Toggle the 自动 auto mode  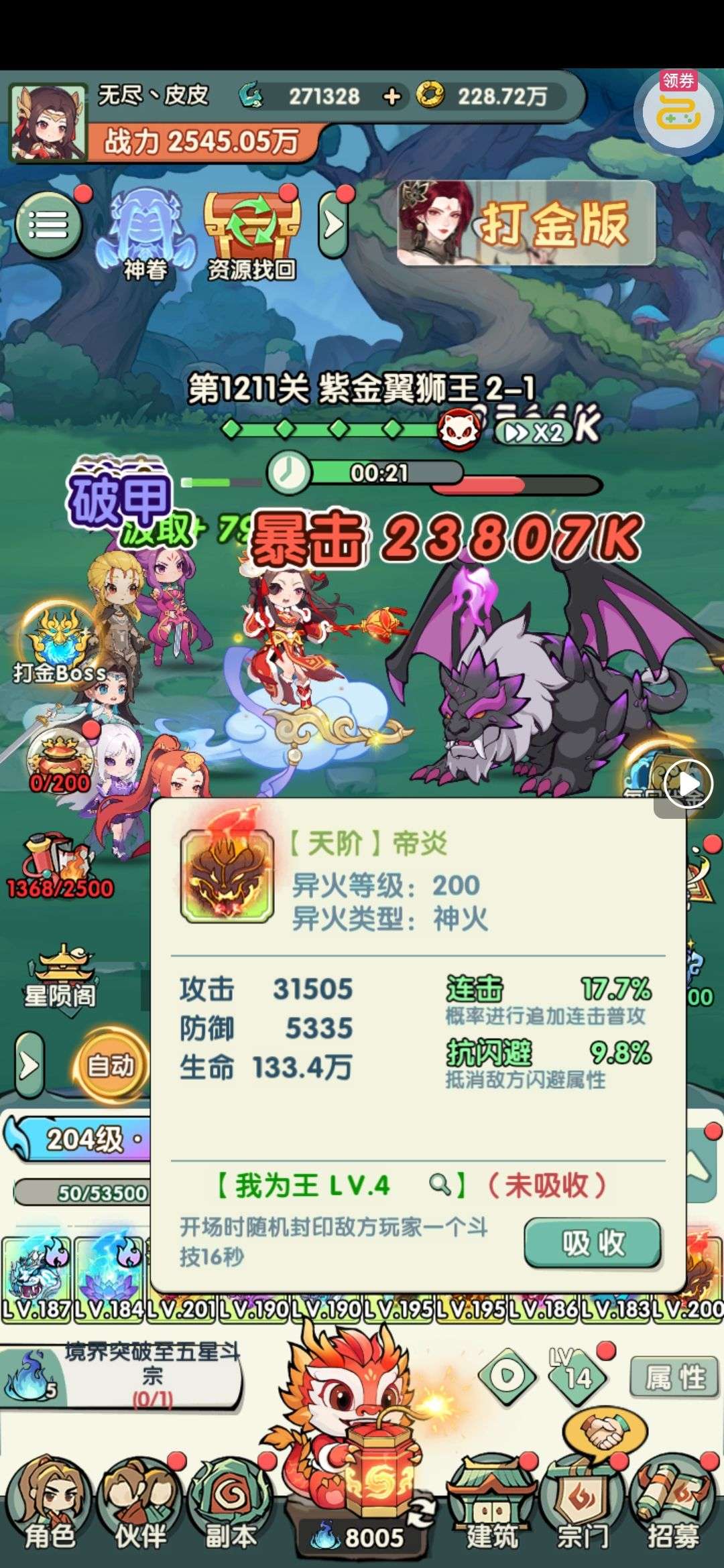click(x=111, y=1065)
